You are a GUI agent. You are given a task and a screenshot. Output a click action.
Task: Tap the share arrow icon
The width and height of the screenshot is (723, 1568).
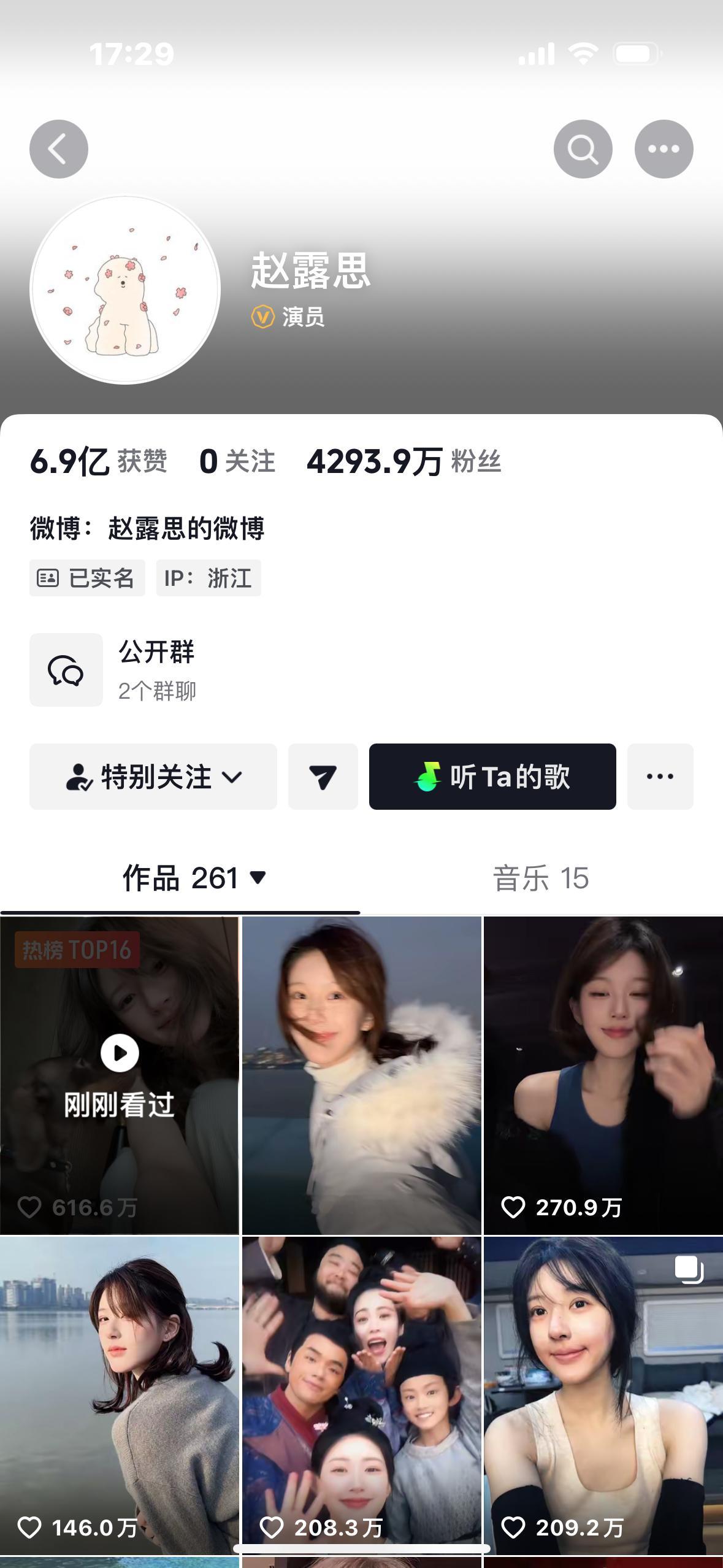click(x=323, y=776)
